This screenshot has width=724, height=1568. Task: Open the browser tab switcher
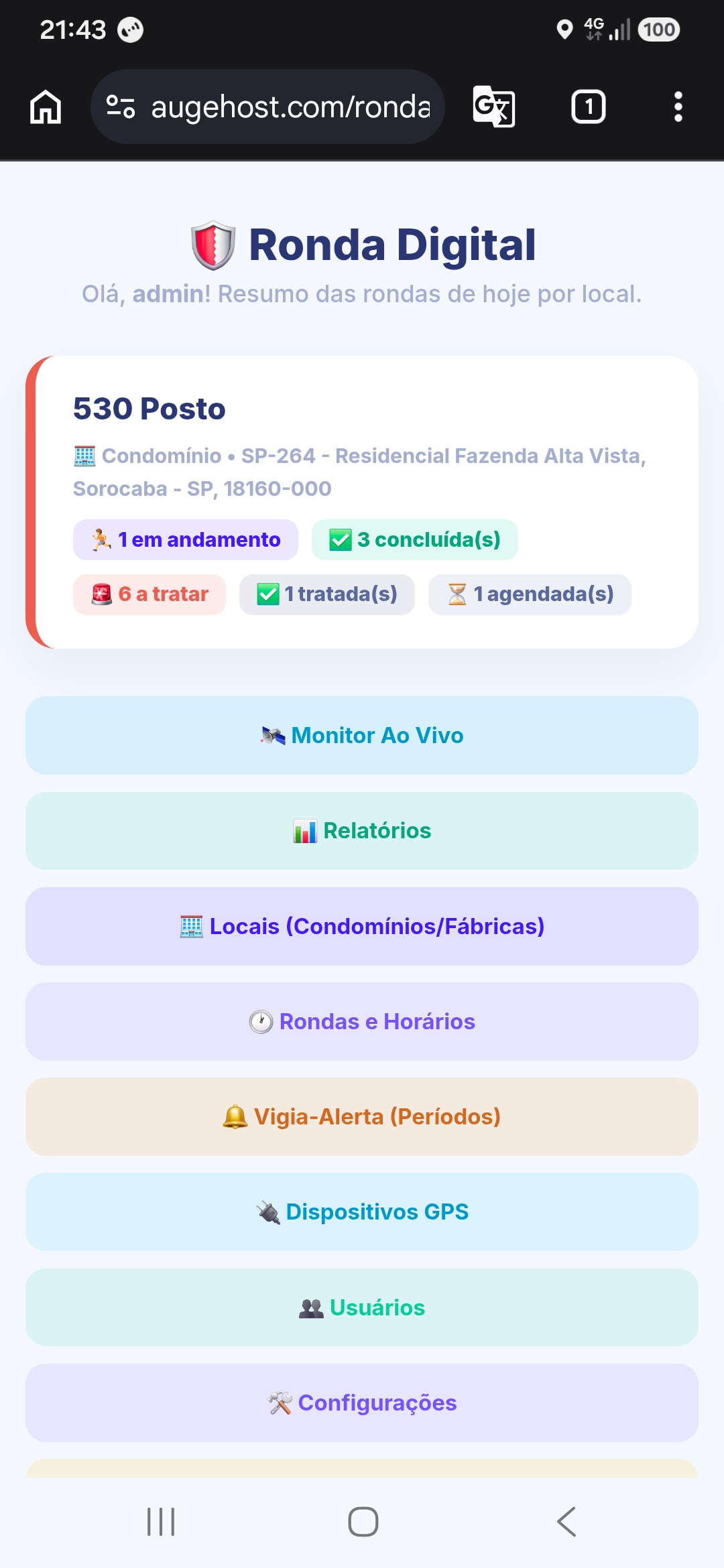coord(589,107)
